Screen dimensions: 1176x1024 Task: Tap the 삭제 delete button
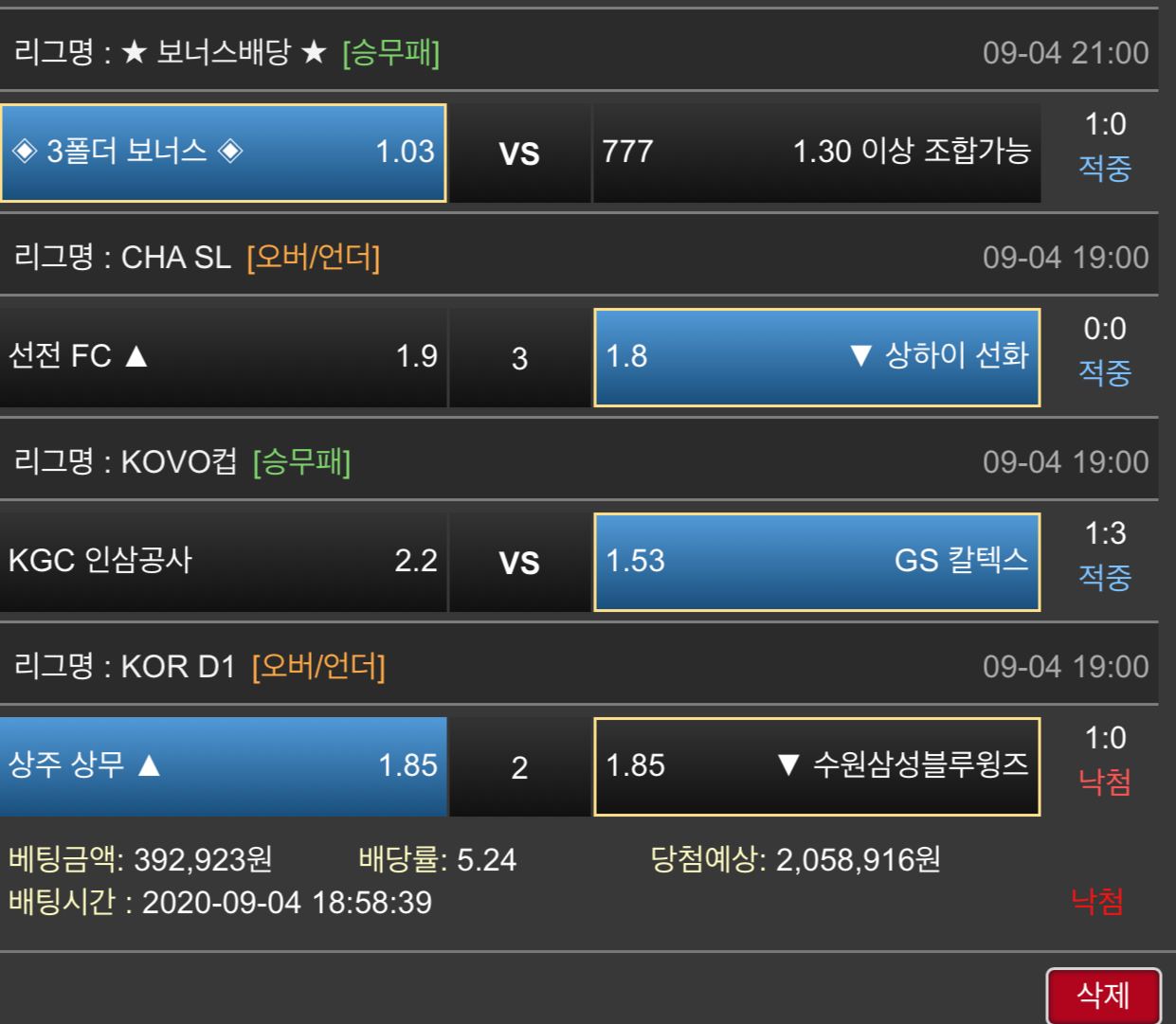tap(1103, 996)
